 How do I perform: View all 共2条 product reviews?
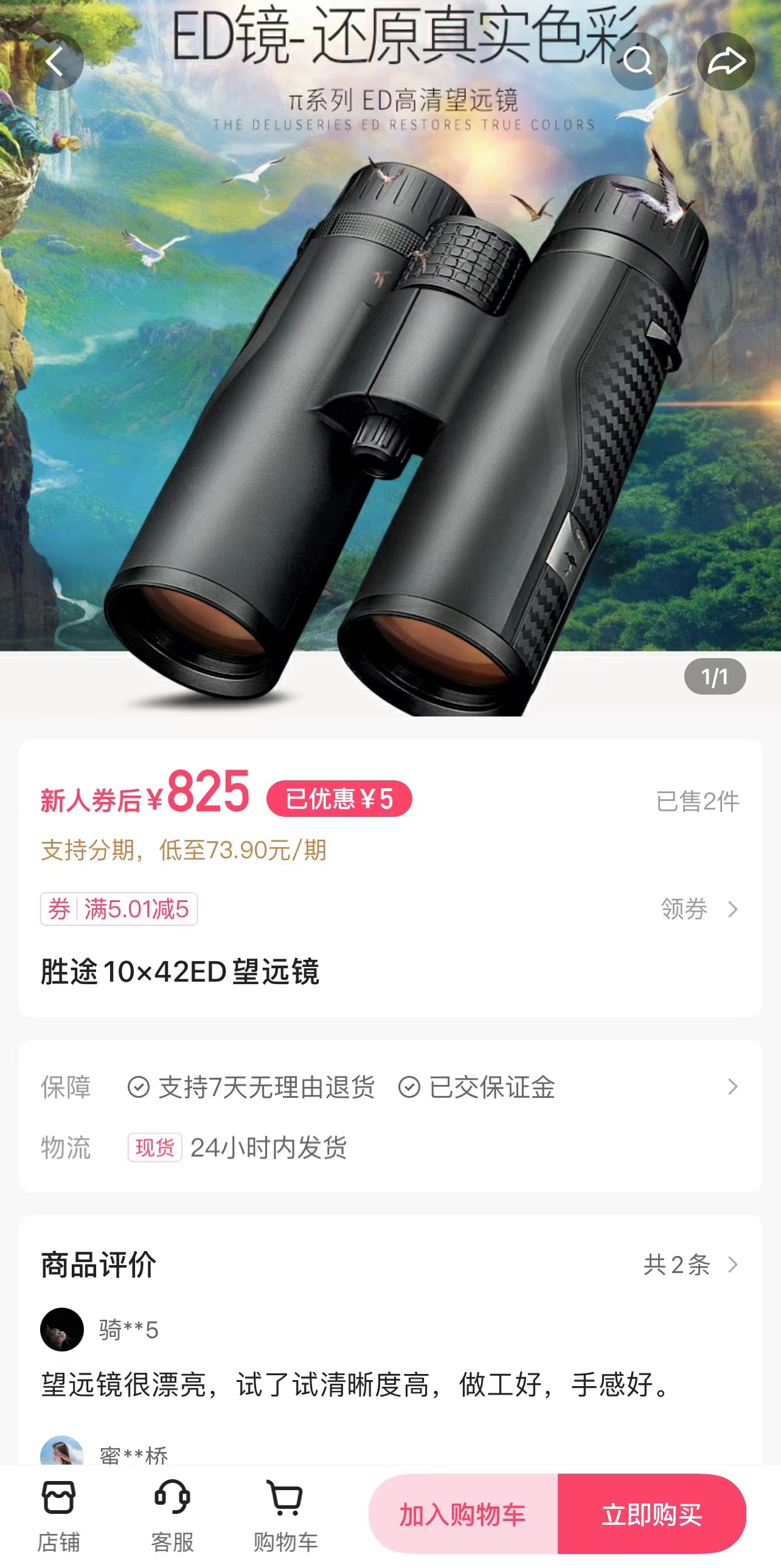point(690,1265)
